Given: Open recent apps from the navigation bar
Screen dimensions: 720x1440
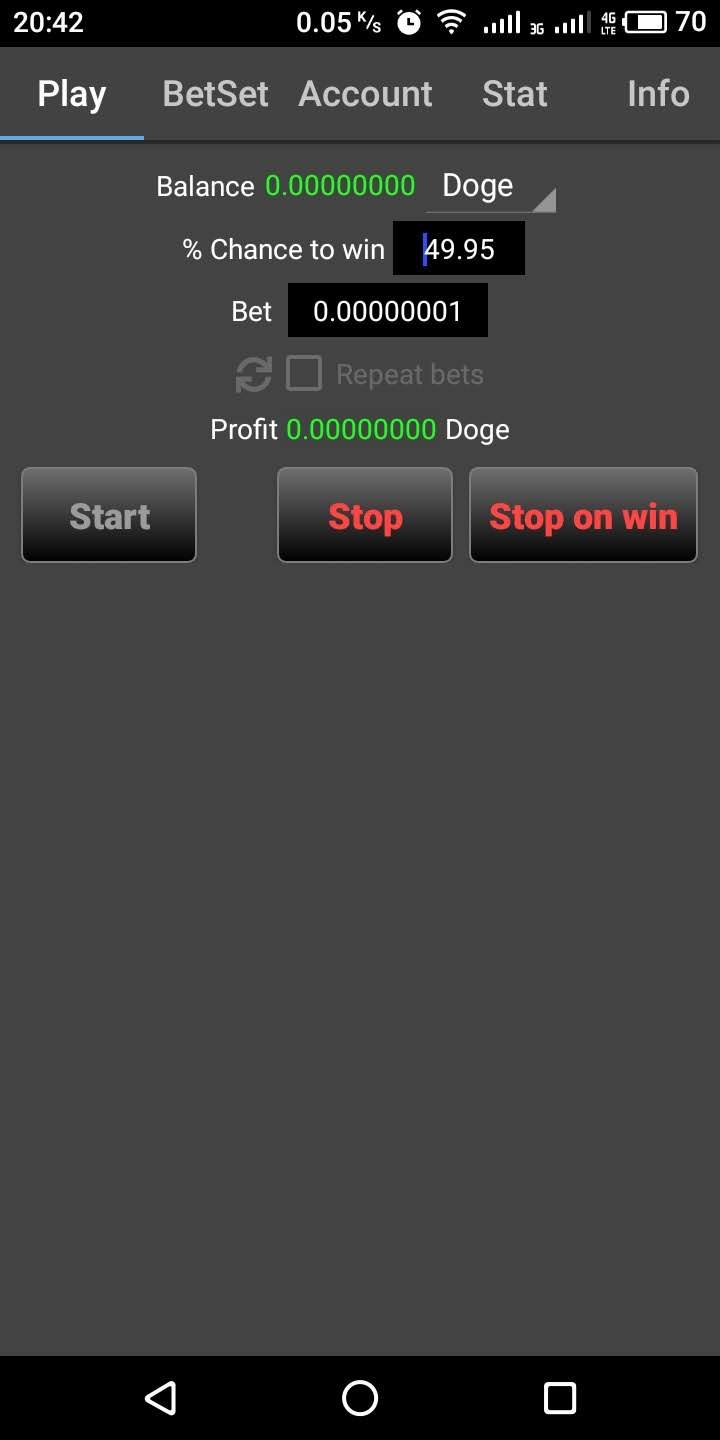Looking at the screenshot, I should [559, 1398].
